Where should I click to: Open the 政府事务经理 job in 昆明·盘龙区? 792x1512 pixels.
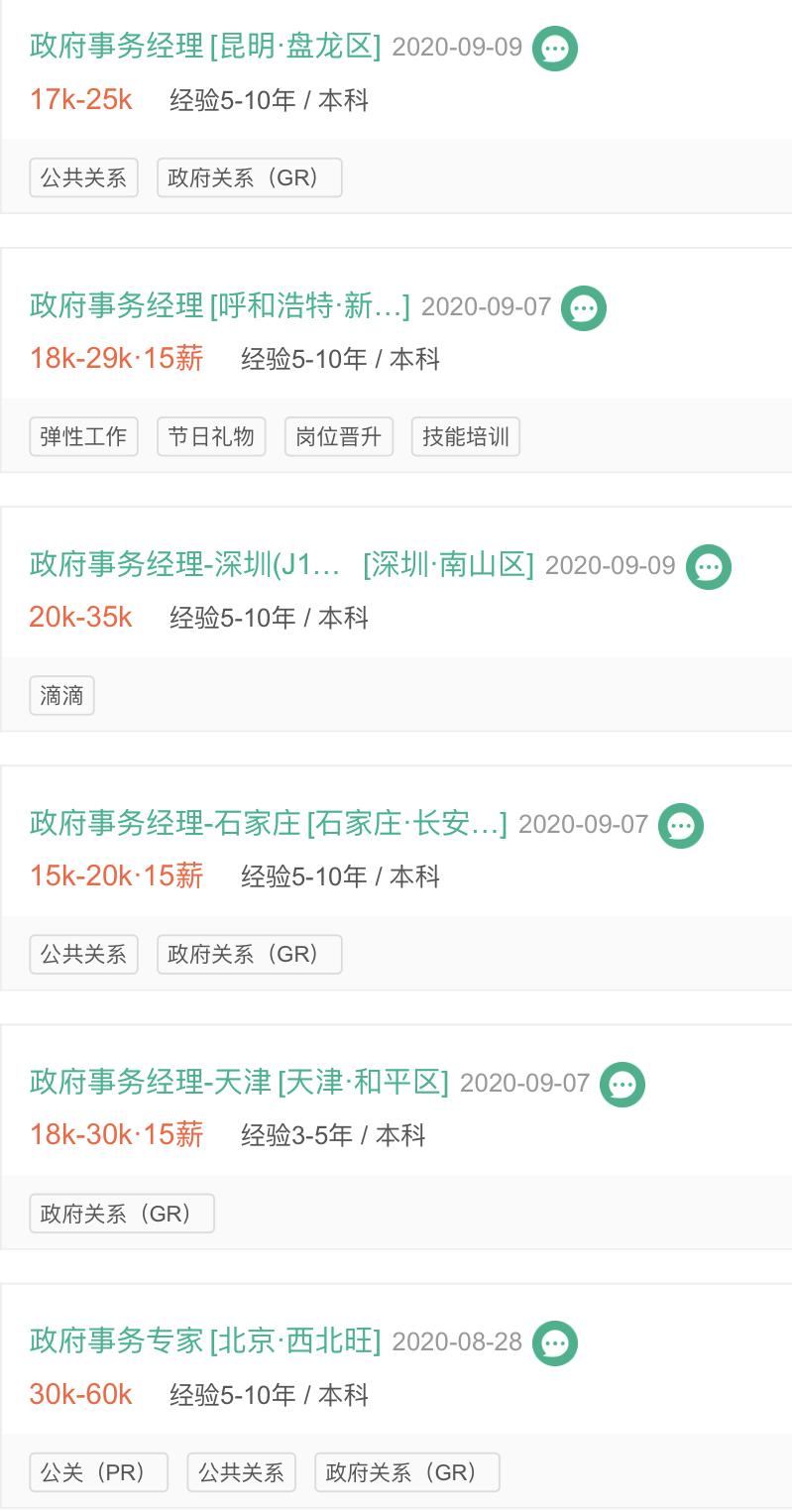(x=205, y=47)
